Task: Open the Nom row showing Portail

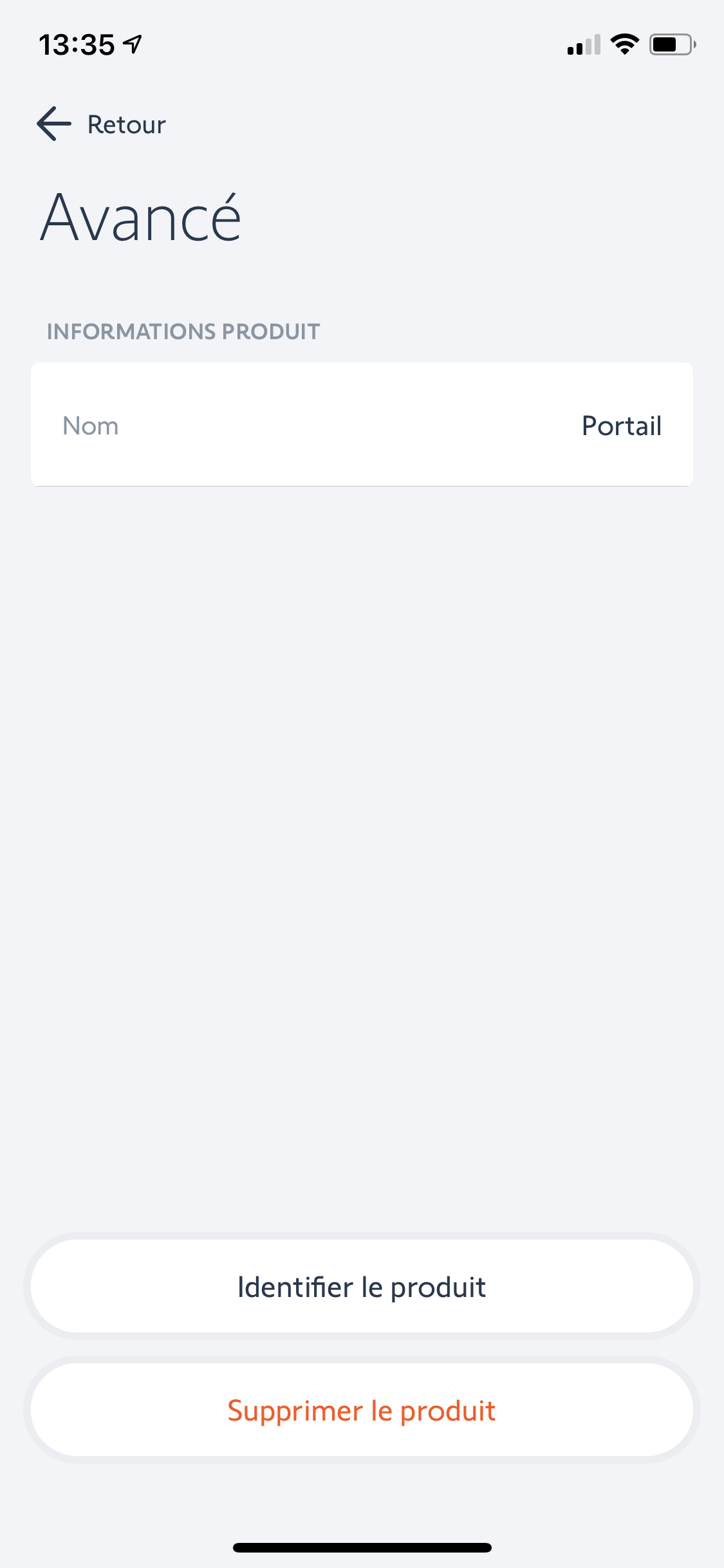Action: pos(362,425)
